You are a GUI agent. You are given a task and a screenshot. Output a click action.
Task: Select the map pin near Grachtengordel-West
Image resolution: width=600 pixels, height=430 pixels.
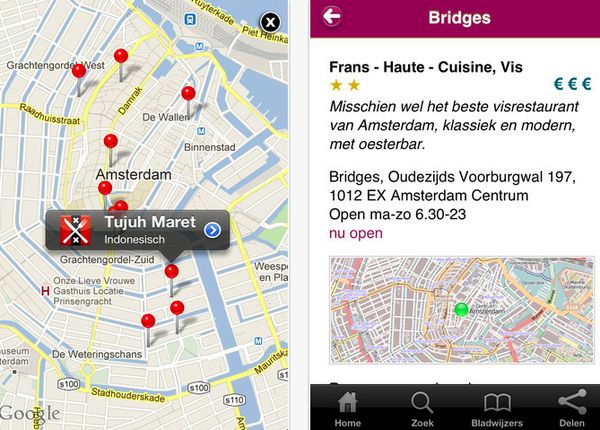tap(79, 72)
